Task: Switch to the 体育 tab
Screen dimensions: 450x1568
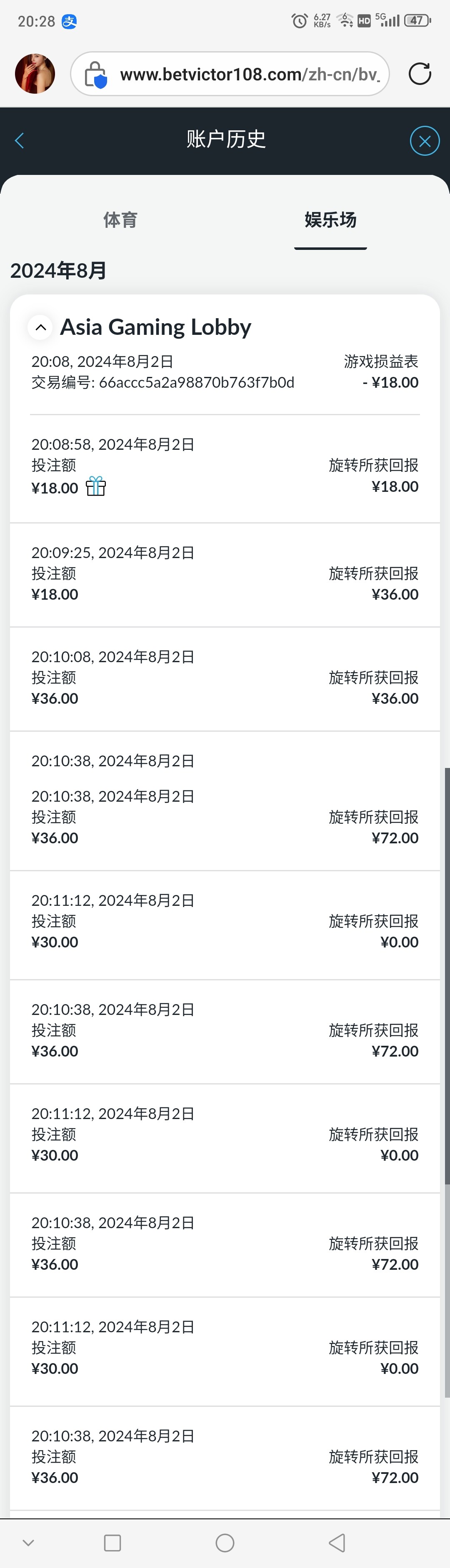Action: click(x=120, y=220)
